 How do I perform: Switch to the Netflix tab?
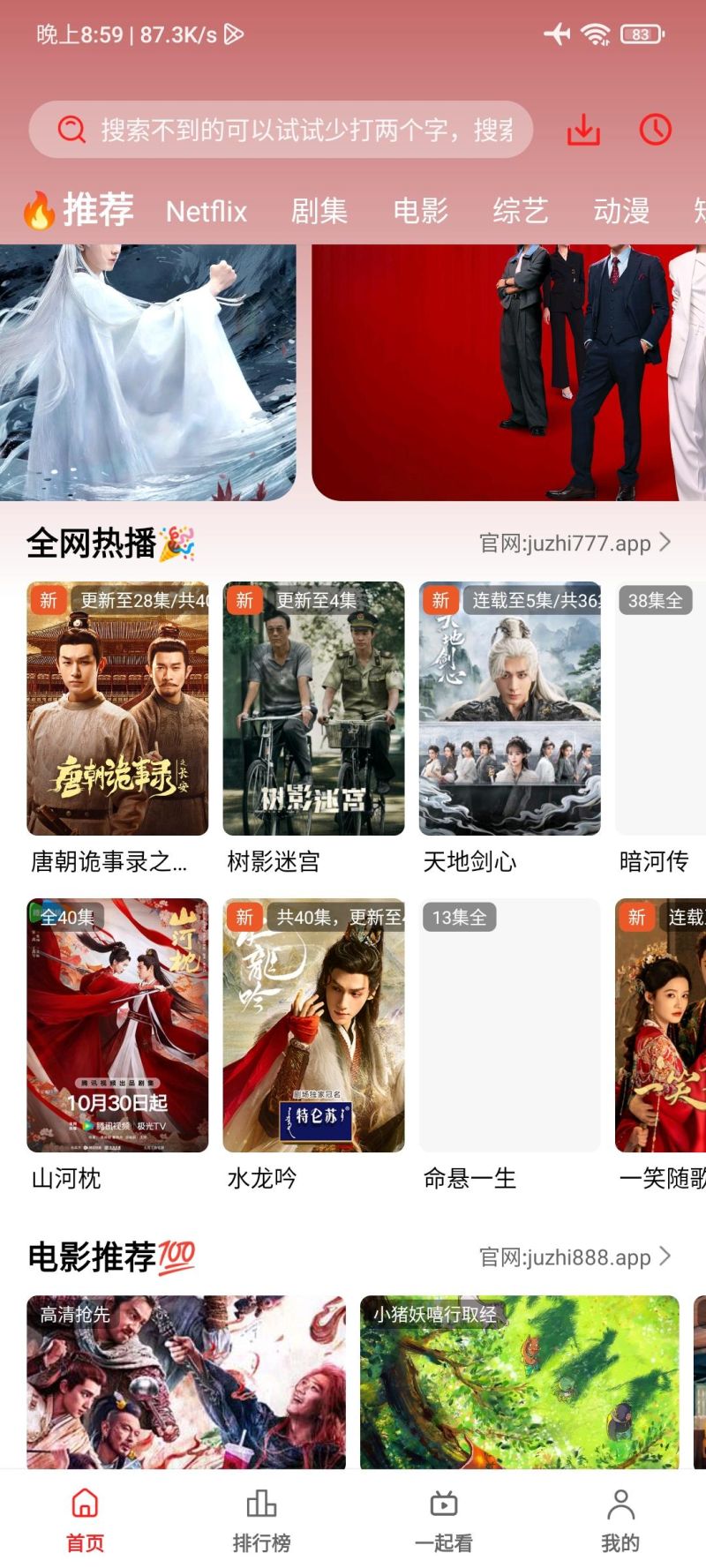click(207, 212)
